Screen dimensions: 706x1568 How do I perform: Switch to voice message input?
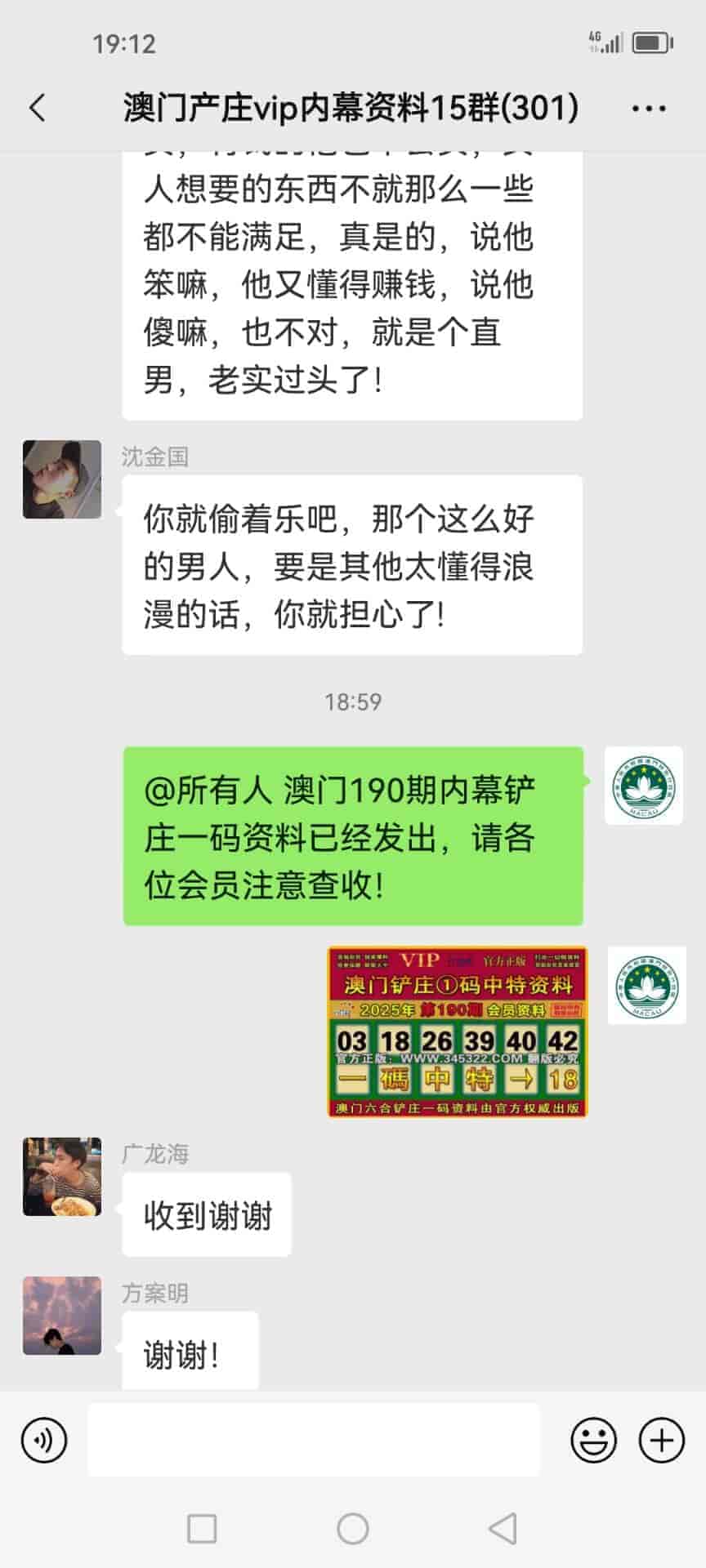(x=44, y=1440)
